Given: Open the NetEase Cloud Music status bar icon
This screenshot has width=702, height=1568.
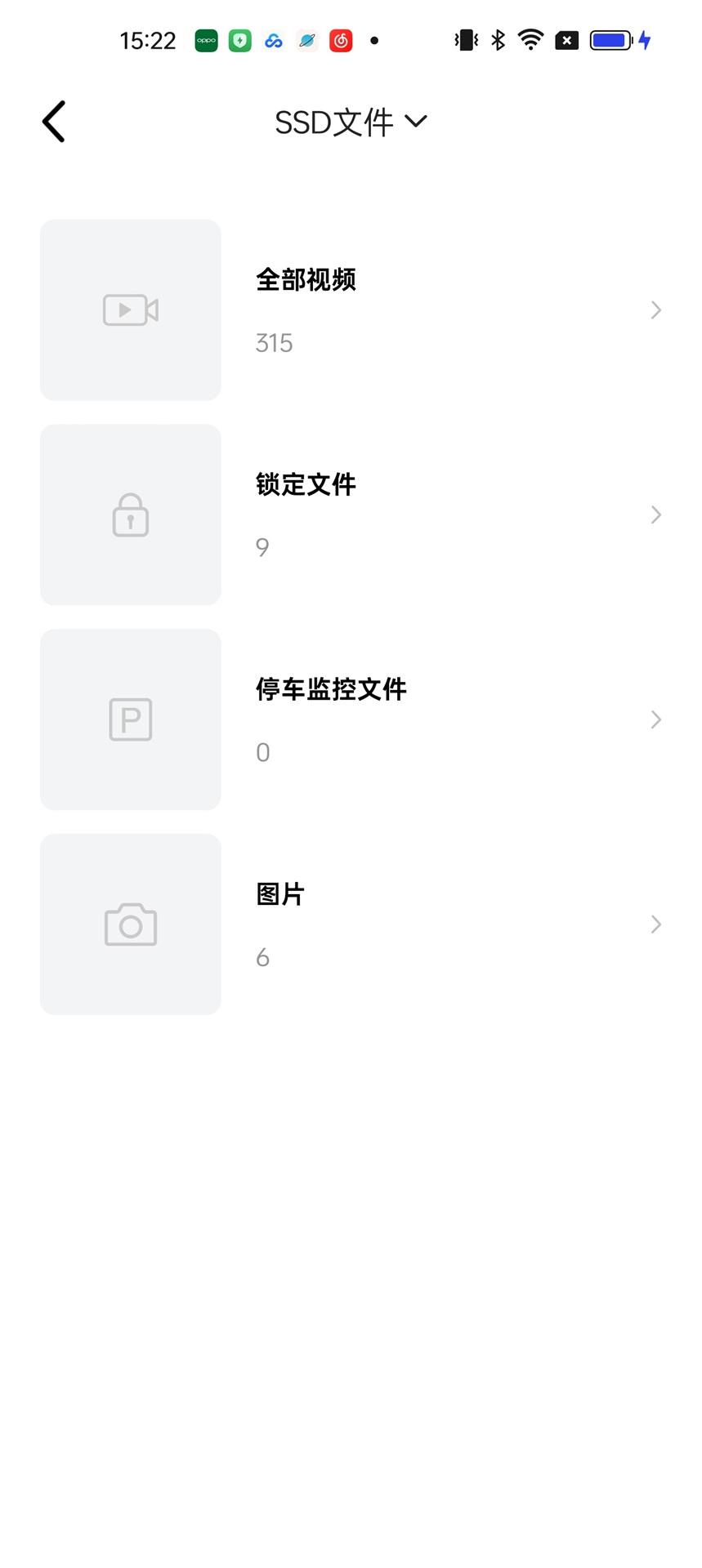Looking at the screenshot, I should coord(340,40).
